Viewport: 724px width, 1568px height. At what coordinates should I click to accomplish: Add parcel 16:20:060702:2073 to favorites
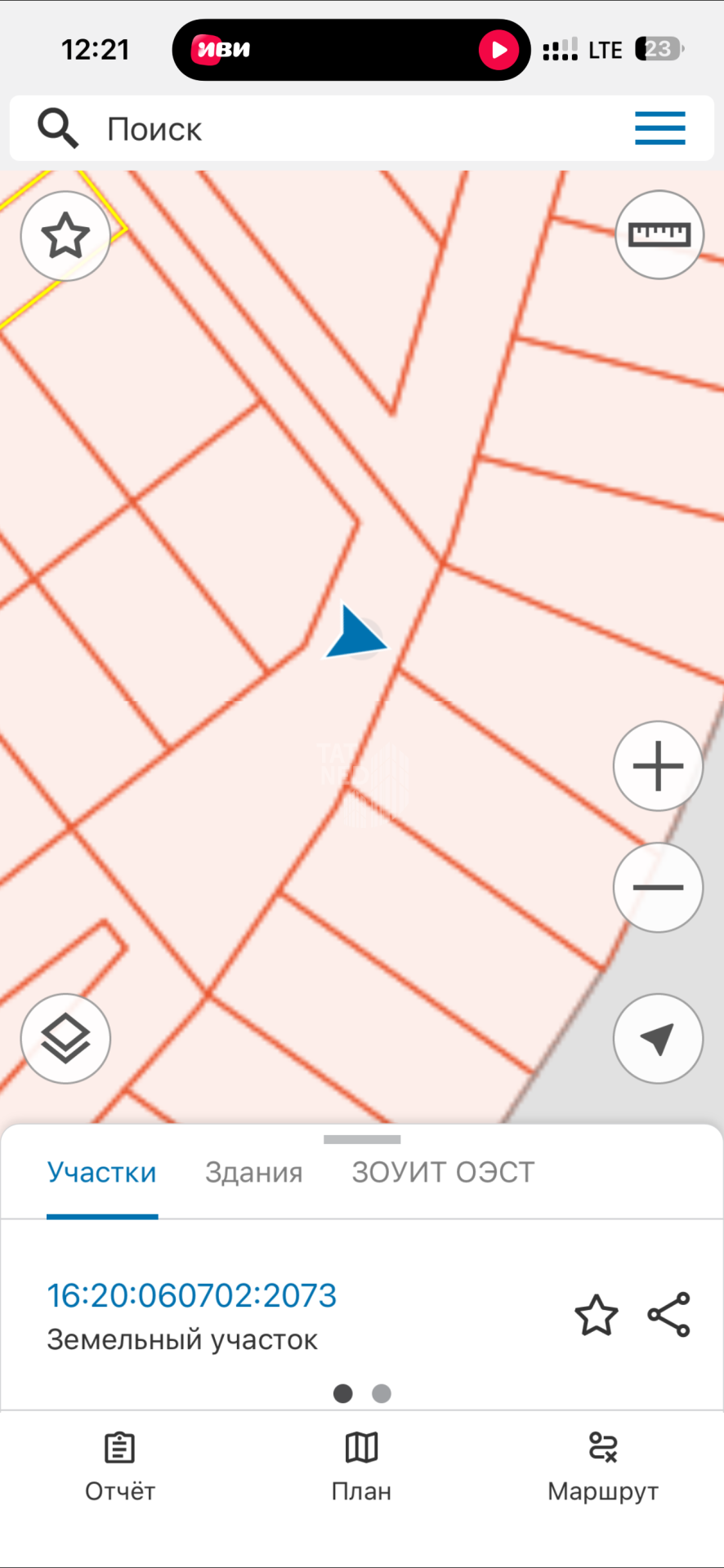point(597,1315)
